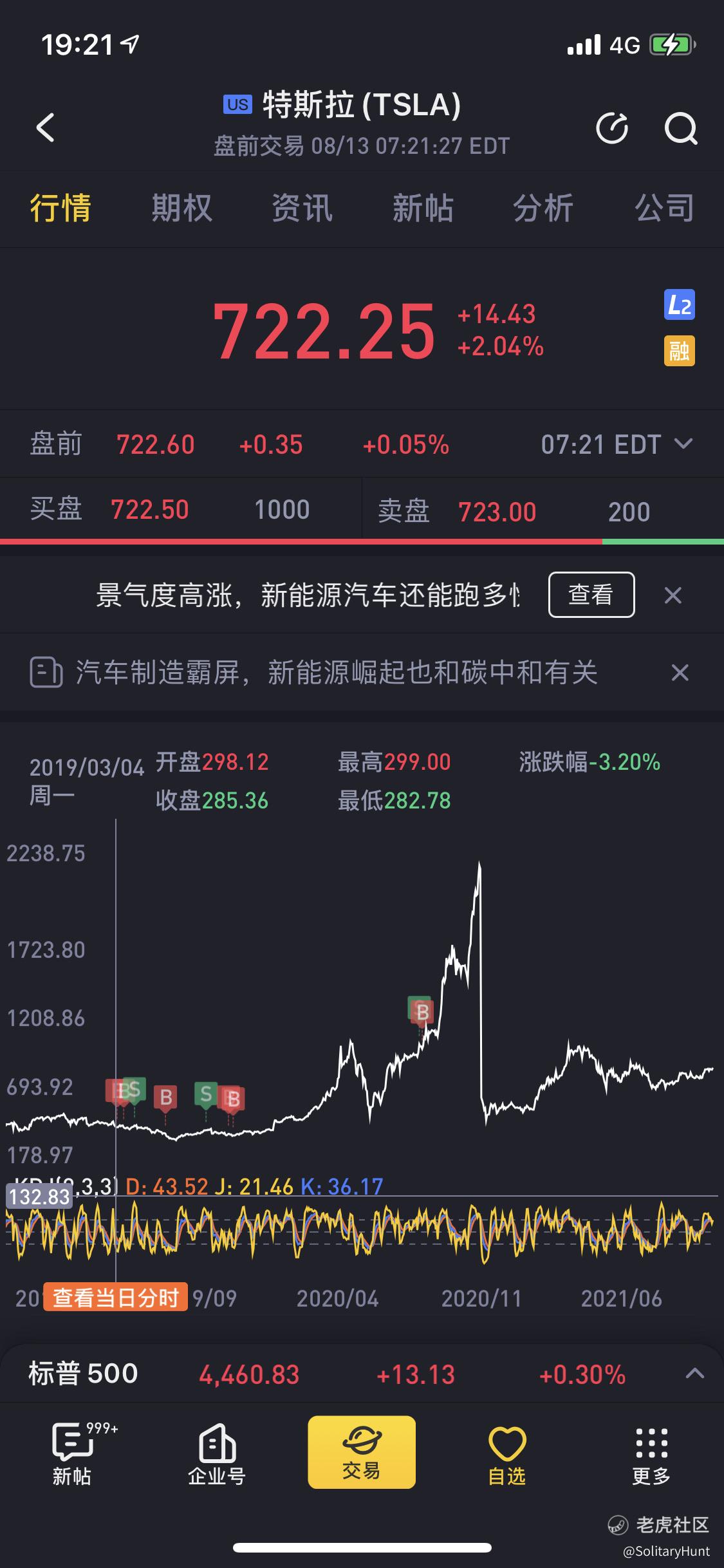This screenshot has width=724, height=1568.
Task: Tap 查看 on the 景气度高涨 banner
Action: tap(591, 595)
